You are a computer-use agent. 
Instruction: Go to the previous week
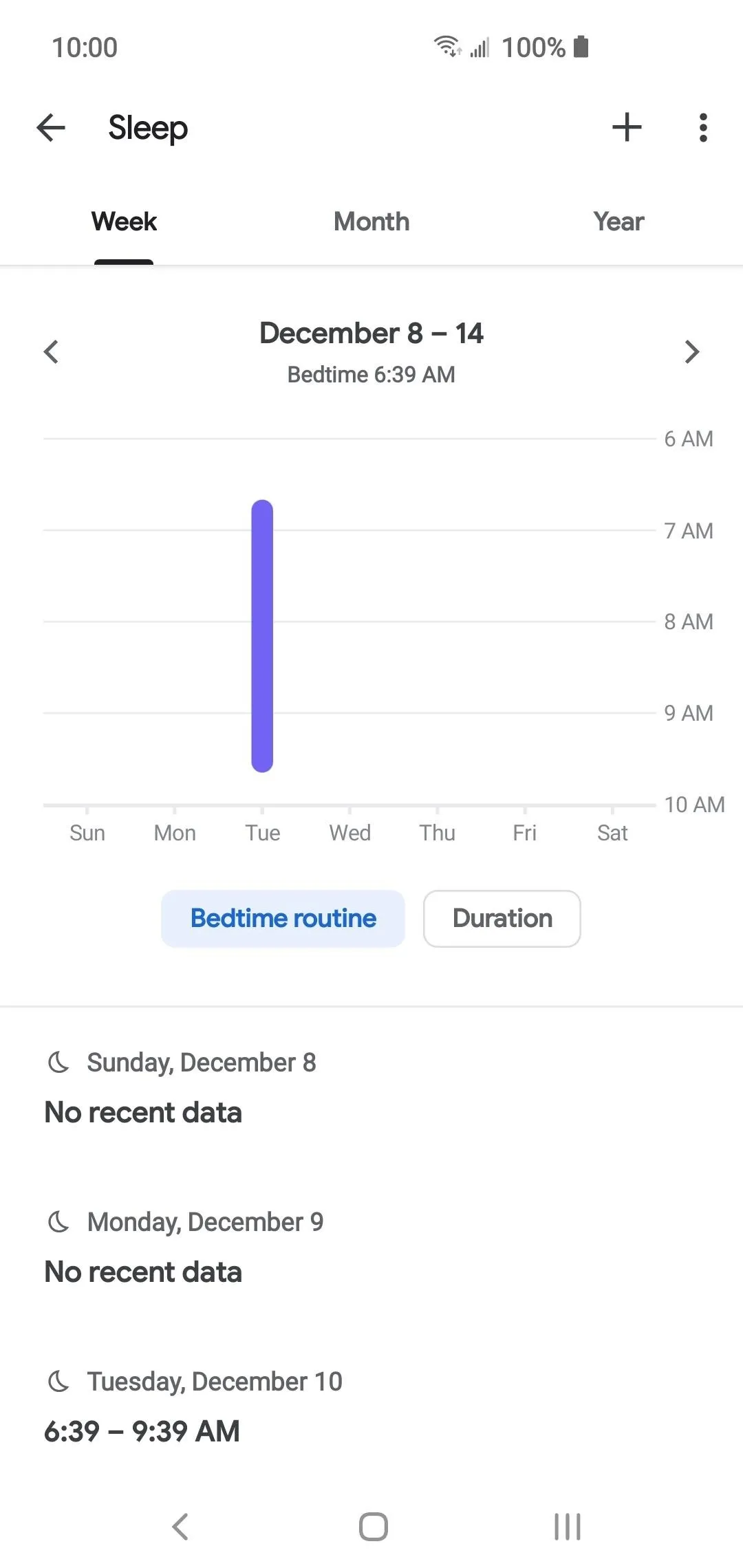[x=51, y=352]
